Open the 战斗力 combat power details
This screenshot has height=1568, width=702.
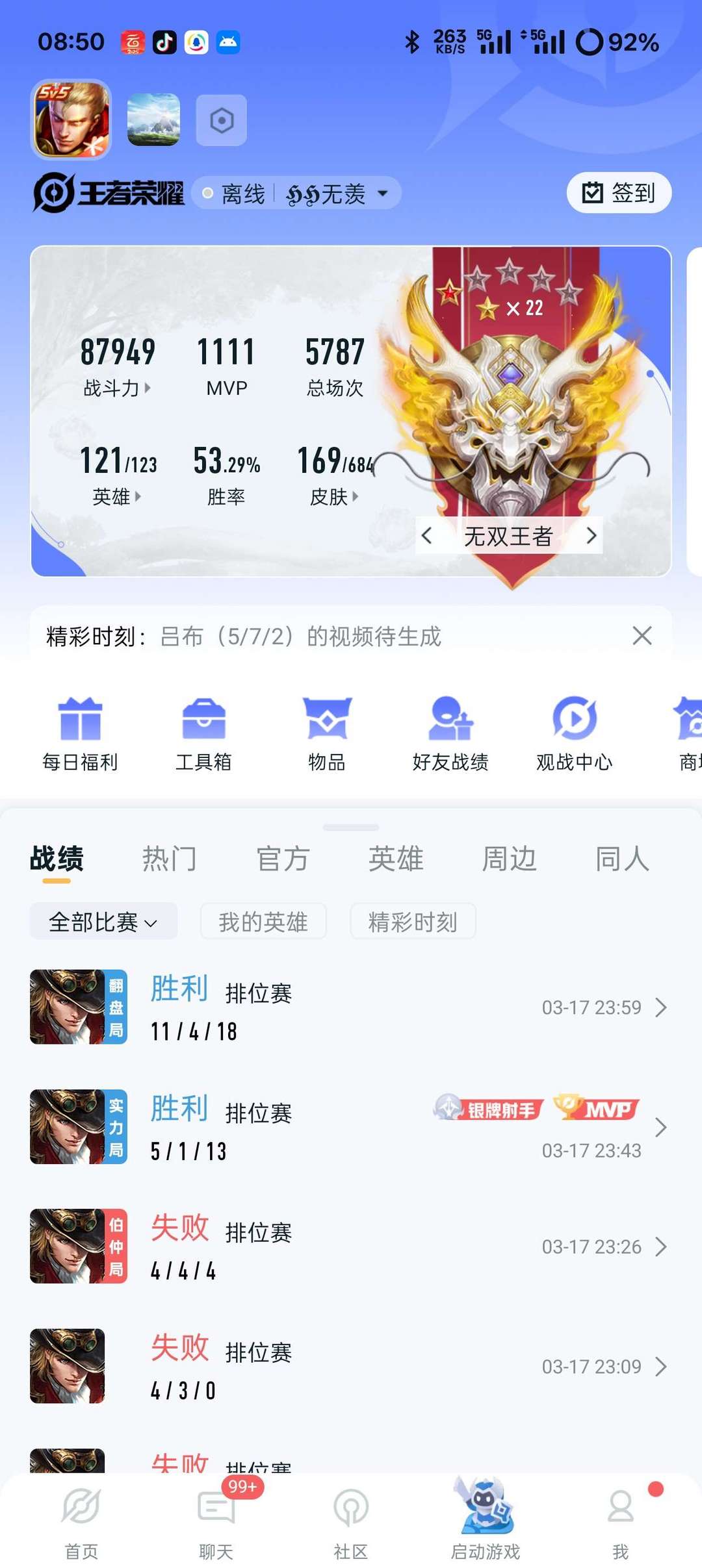(x=117, y=388)
